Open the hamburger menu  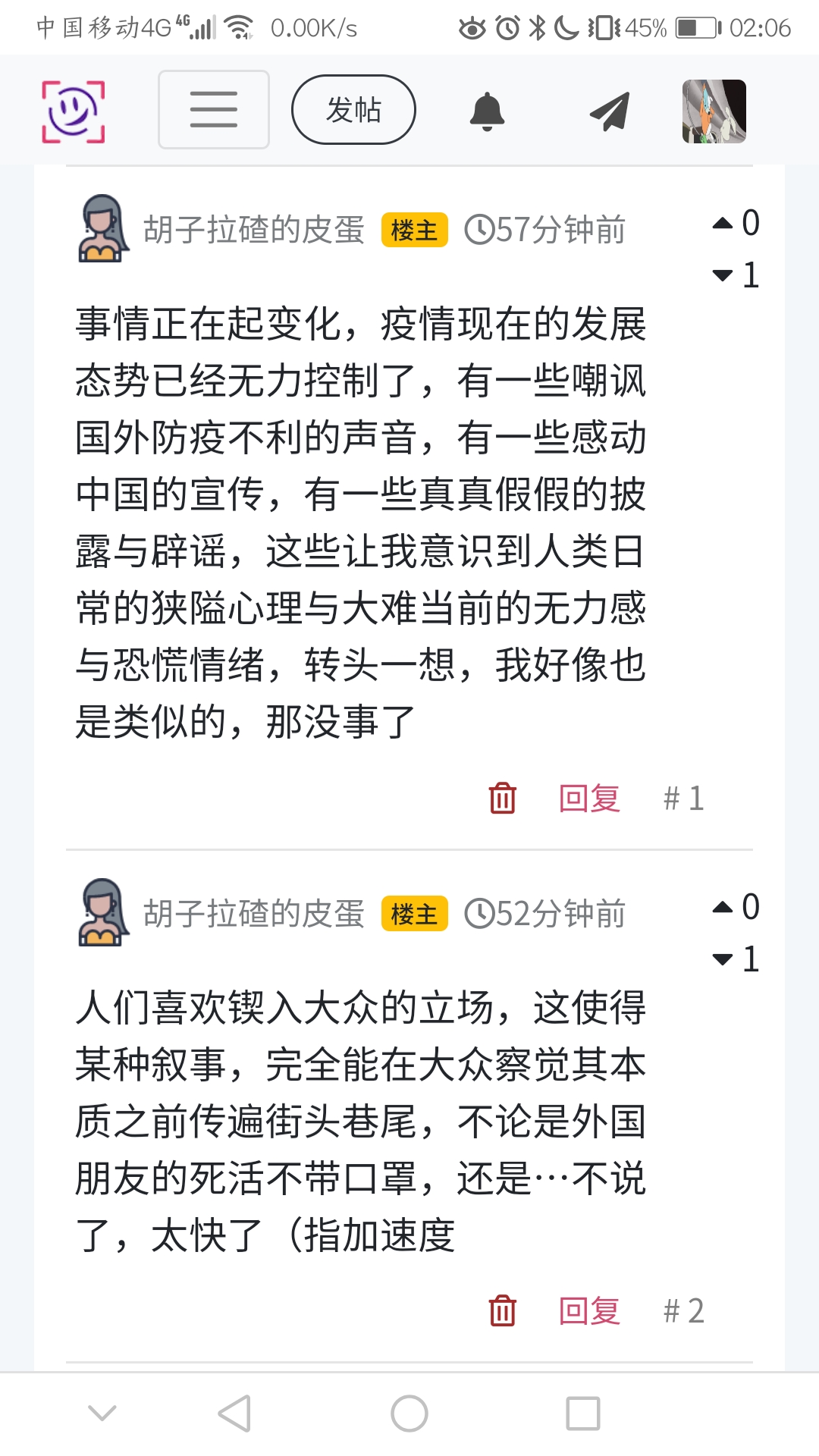213,110
